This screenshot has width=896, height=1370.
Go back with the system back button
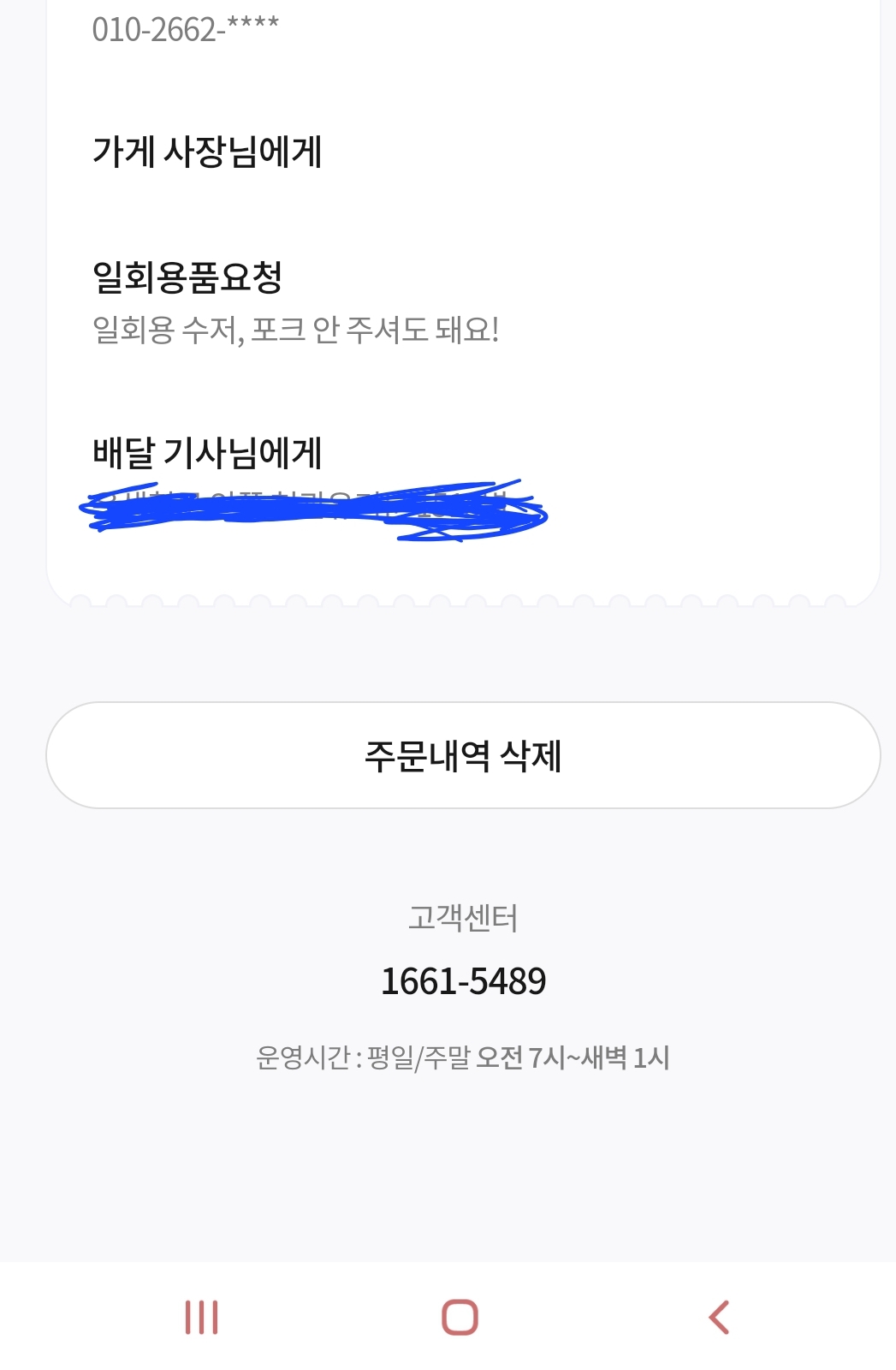719,1317
